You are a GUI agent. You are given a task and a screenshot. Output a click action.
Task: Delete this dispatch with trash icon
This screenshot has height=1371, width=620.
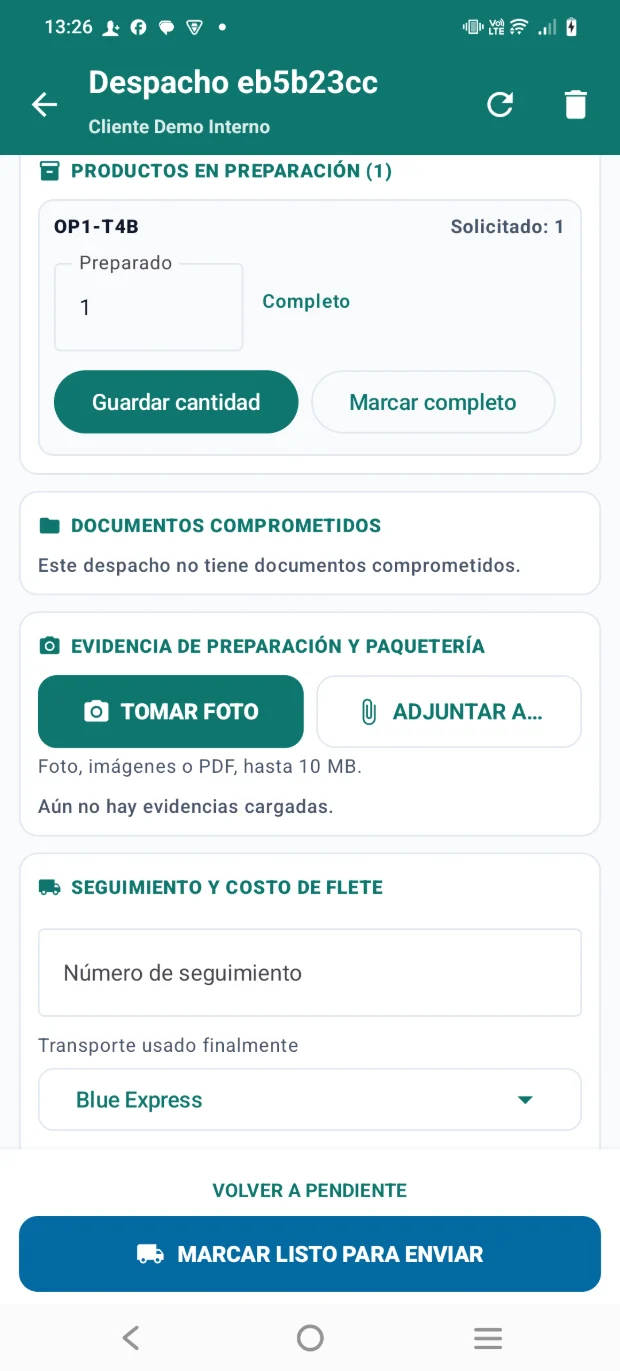click(575, 104)
